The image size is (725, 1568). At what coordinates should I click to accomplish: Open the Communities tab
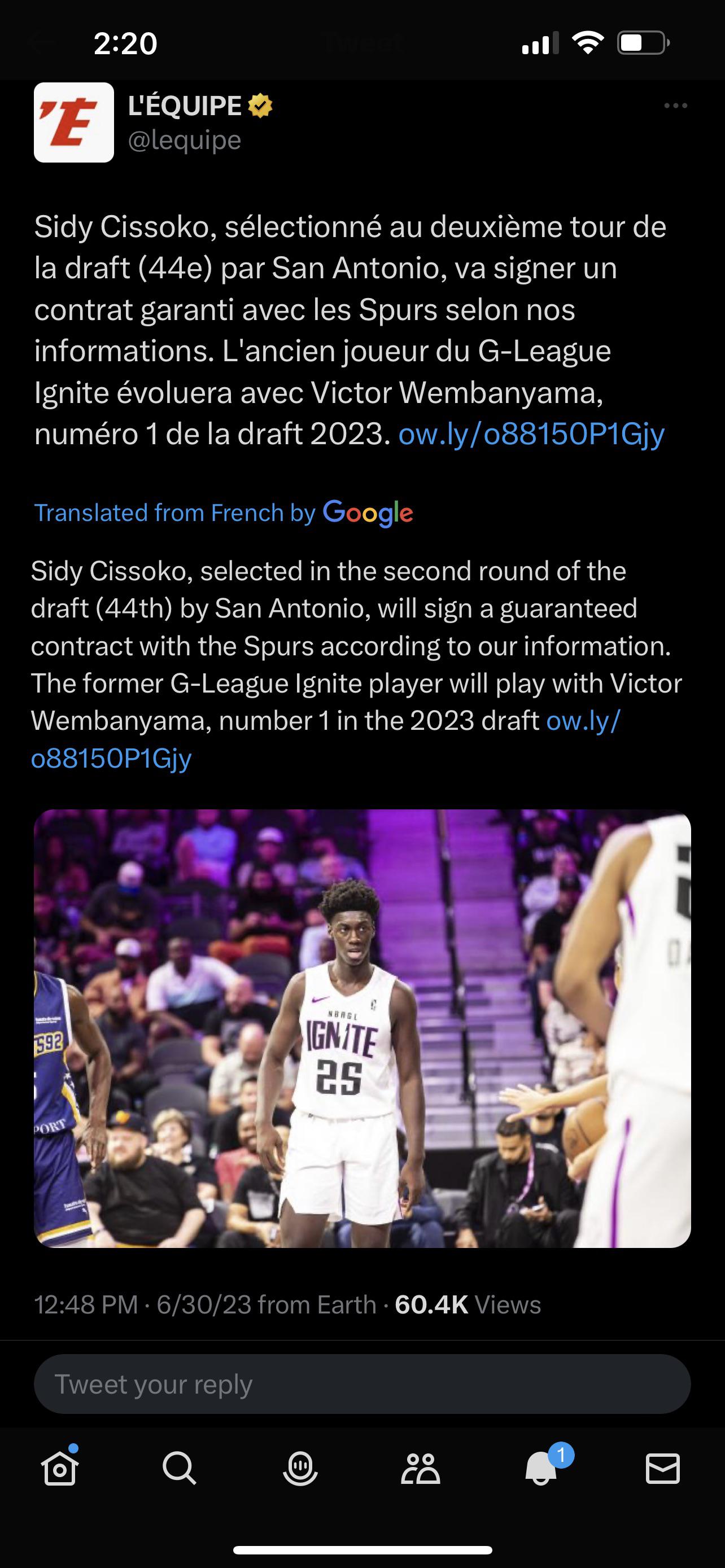click(420, 1469)
